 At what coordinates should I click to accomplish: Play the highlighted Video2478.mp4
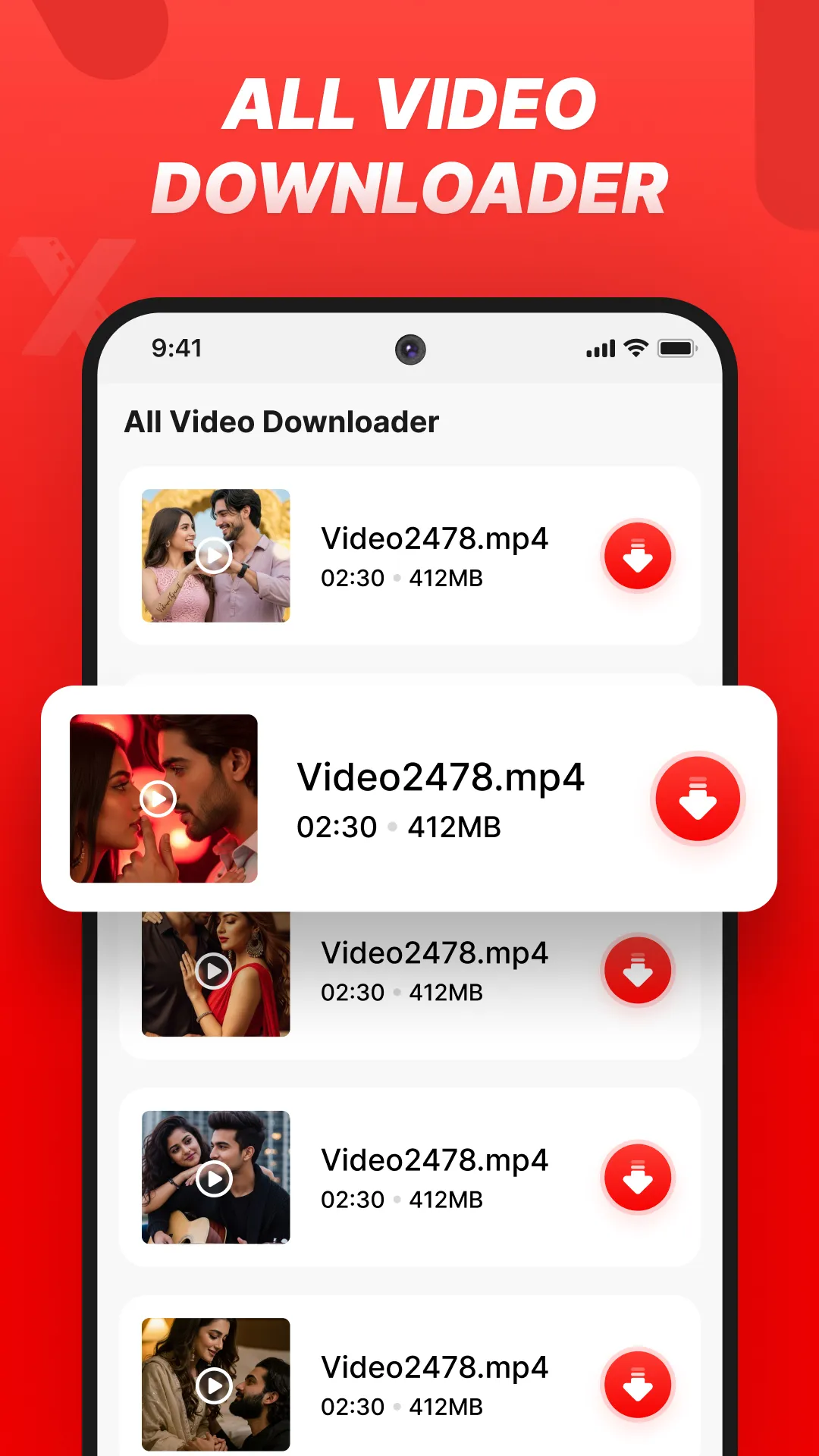[158, 797]
